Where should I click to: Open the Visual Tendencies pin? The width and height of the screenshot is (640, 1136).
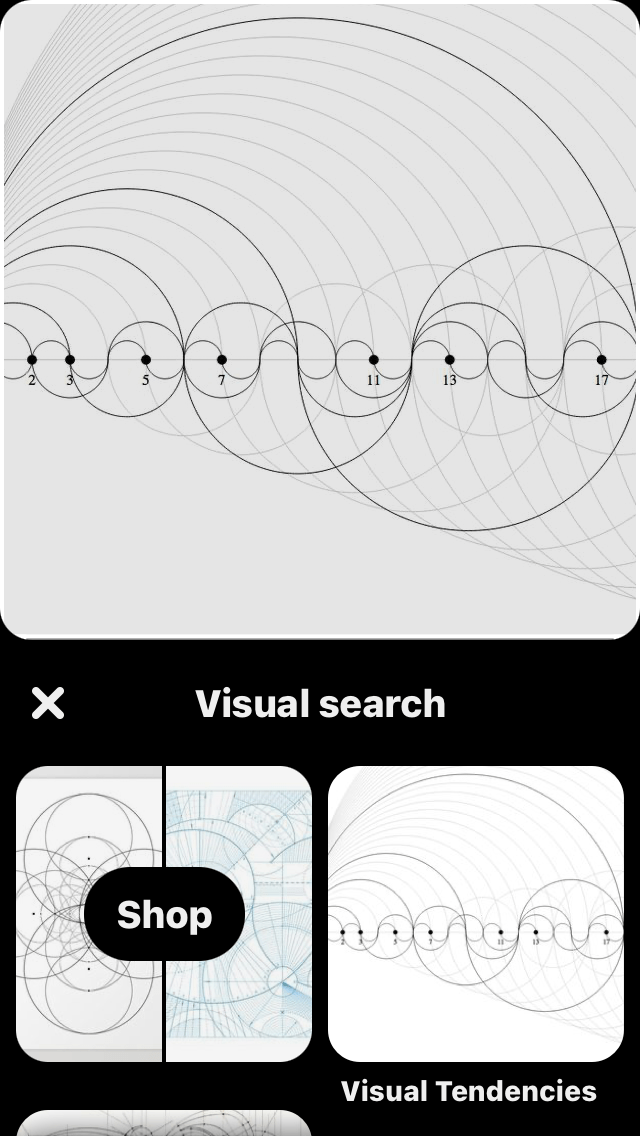point(475,914)
